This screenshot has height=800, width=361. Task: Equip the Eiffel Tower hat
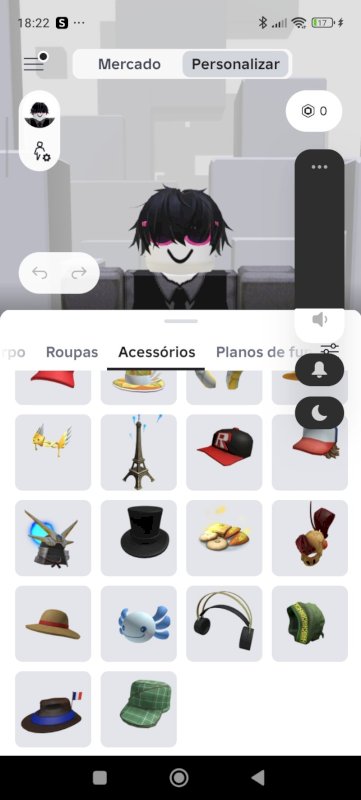[x=139, y=452]
